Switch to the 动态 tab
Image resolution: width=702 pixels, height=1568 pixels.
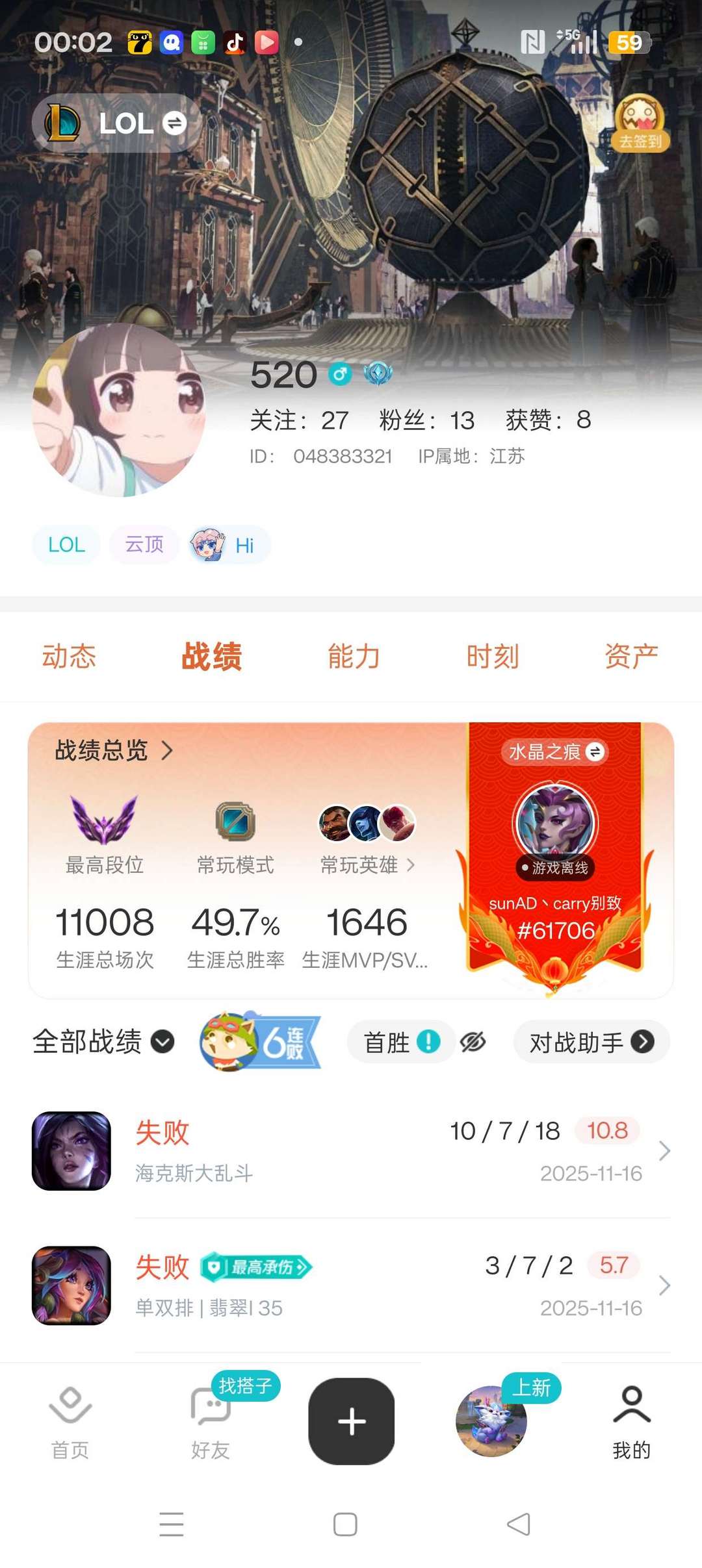tap(69, 656)
